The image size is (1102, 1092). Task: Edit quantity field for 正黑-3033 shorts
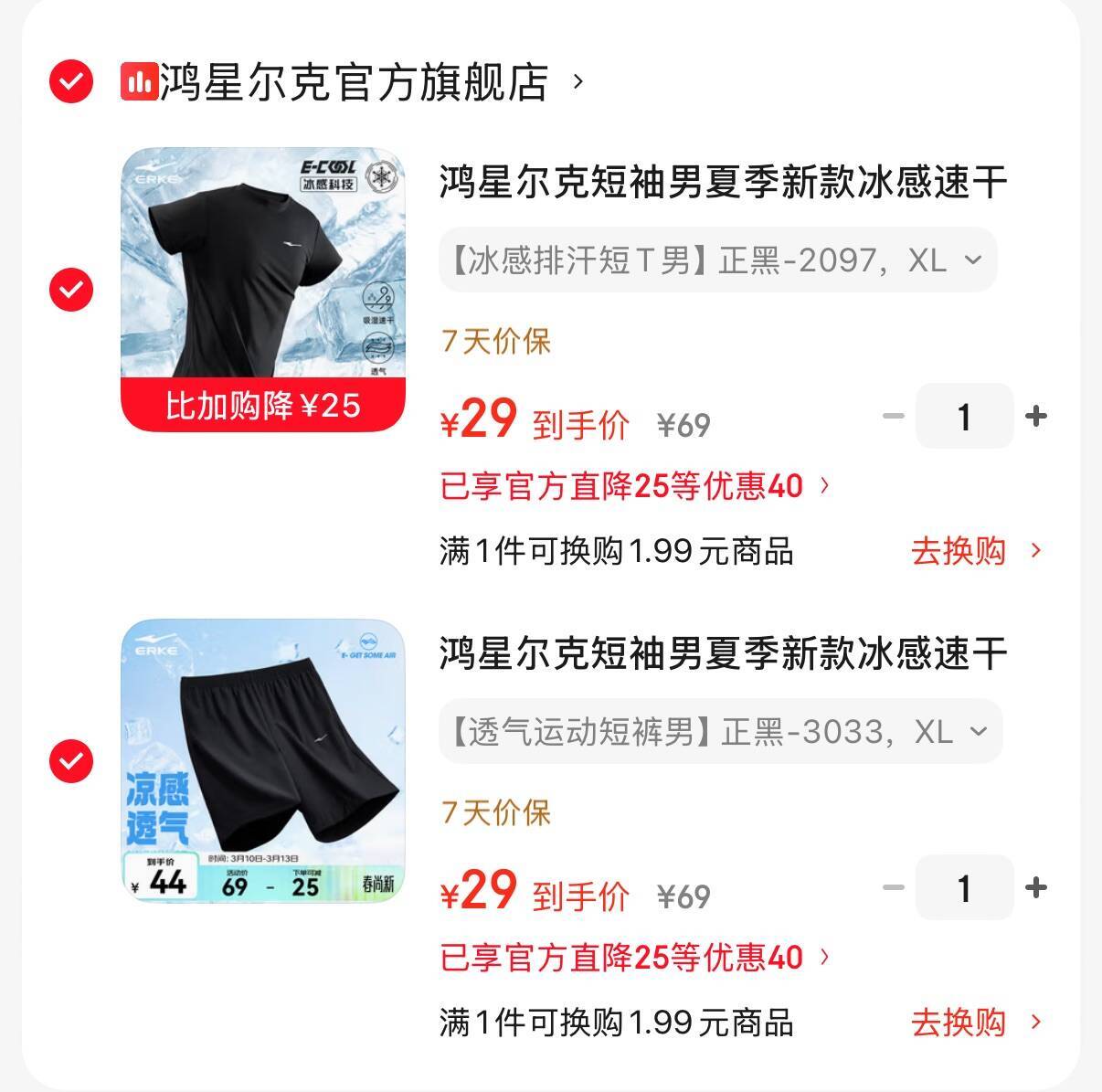(x=964, y=887)
